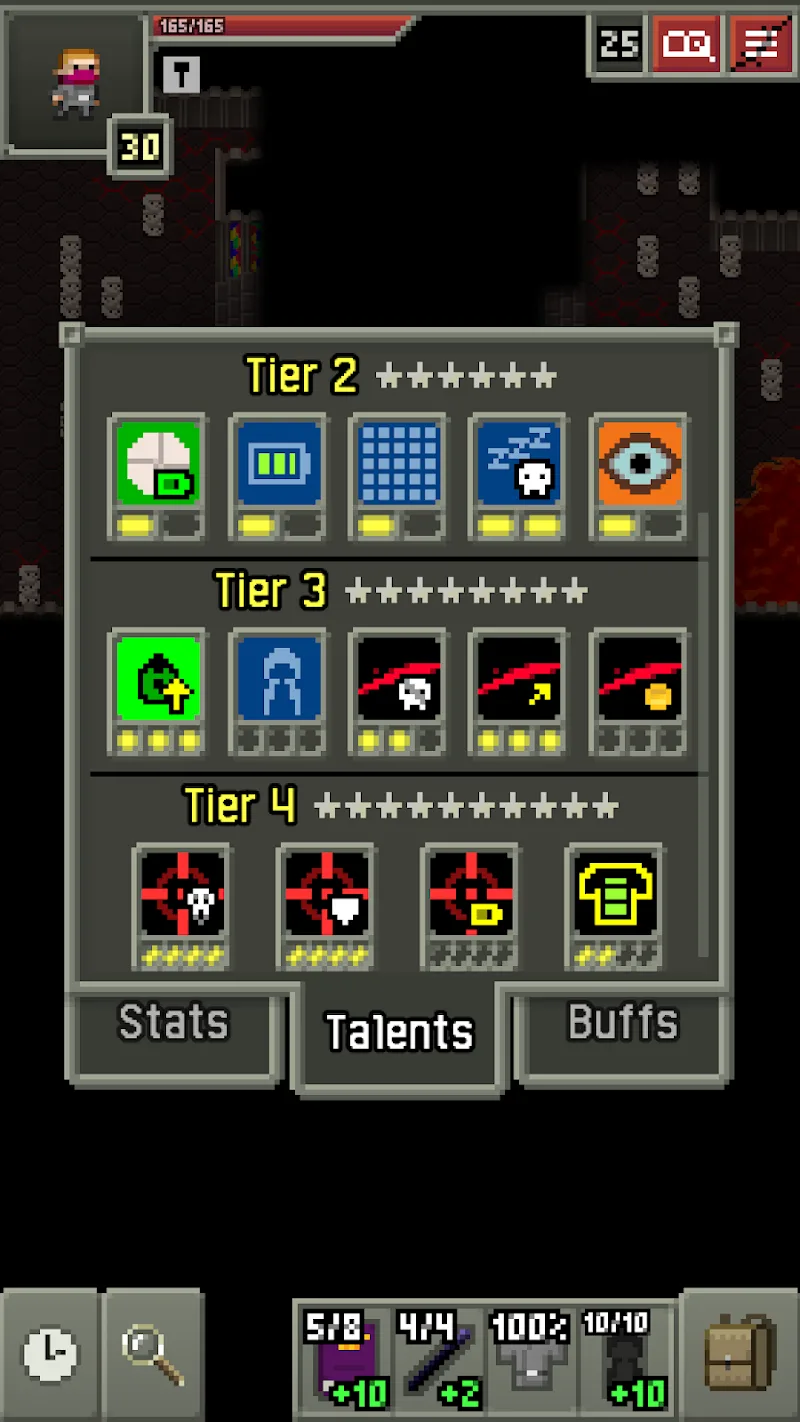The image size is (800, 1422).
Task: View the yellow armor Tier 4 talent
Action: [x=615, y=894]
